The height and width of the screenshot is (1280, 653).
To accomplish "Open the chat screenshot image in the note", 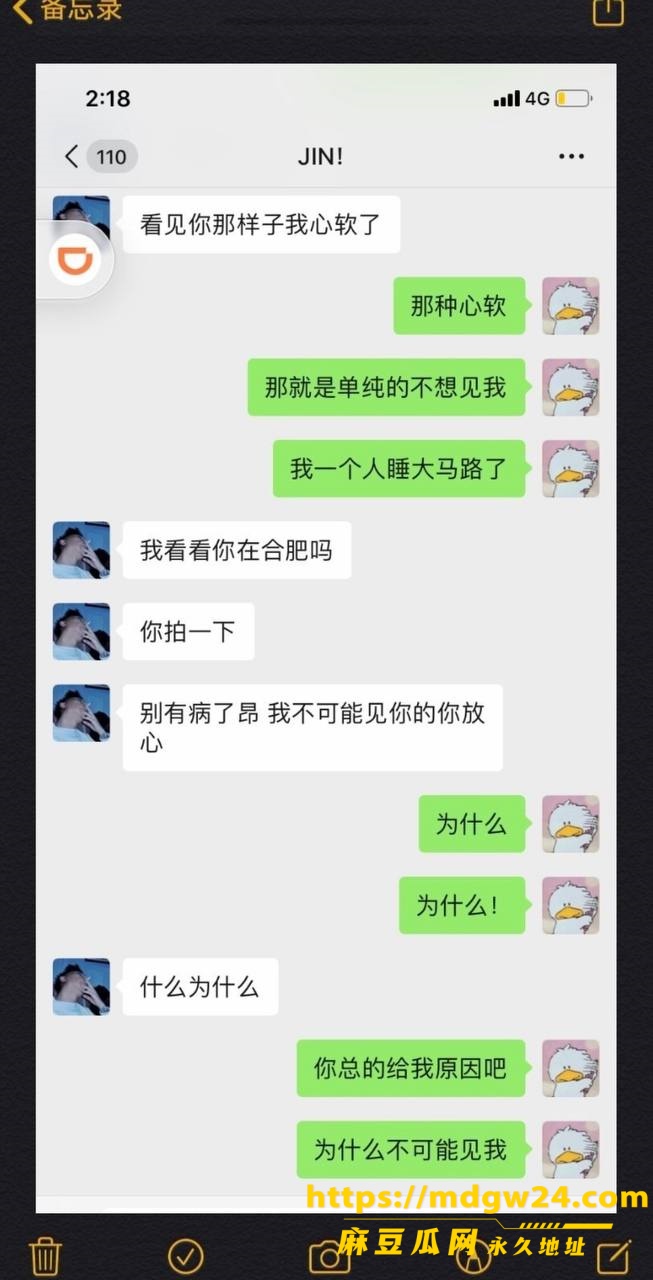I will (326, 638).
